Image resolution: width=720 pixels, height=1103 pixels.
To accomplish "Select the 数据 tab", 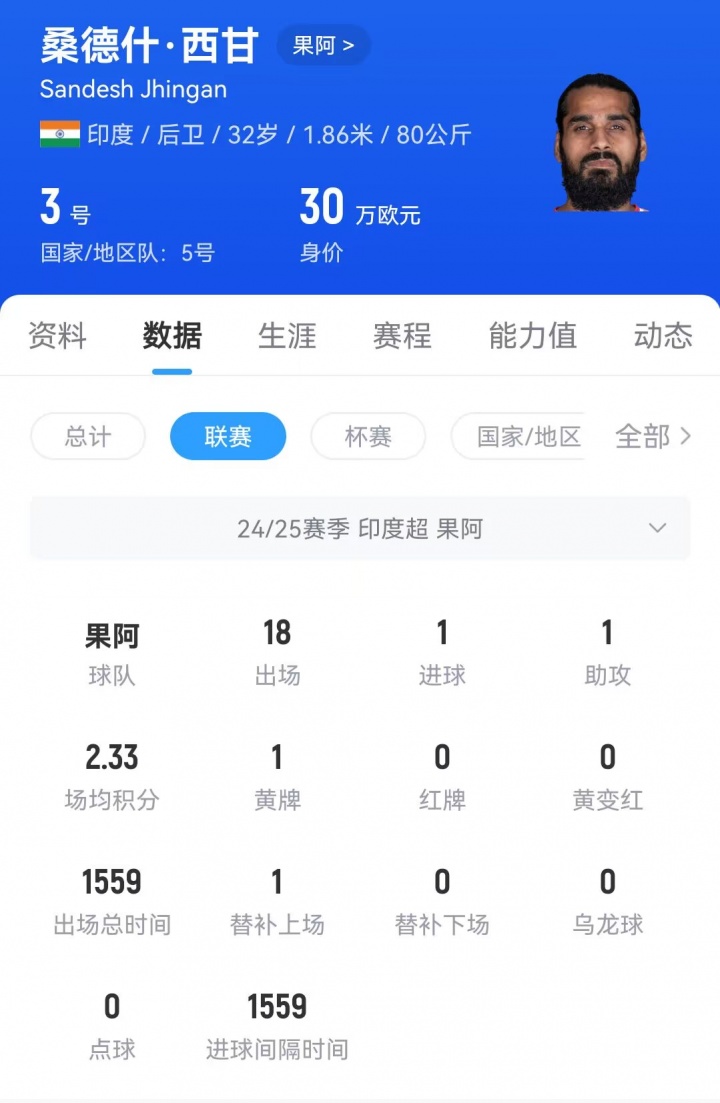I will click(172, 336).
